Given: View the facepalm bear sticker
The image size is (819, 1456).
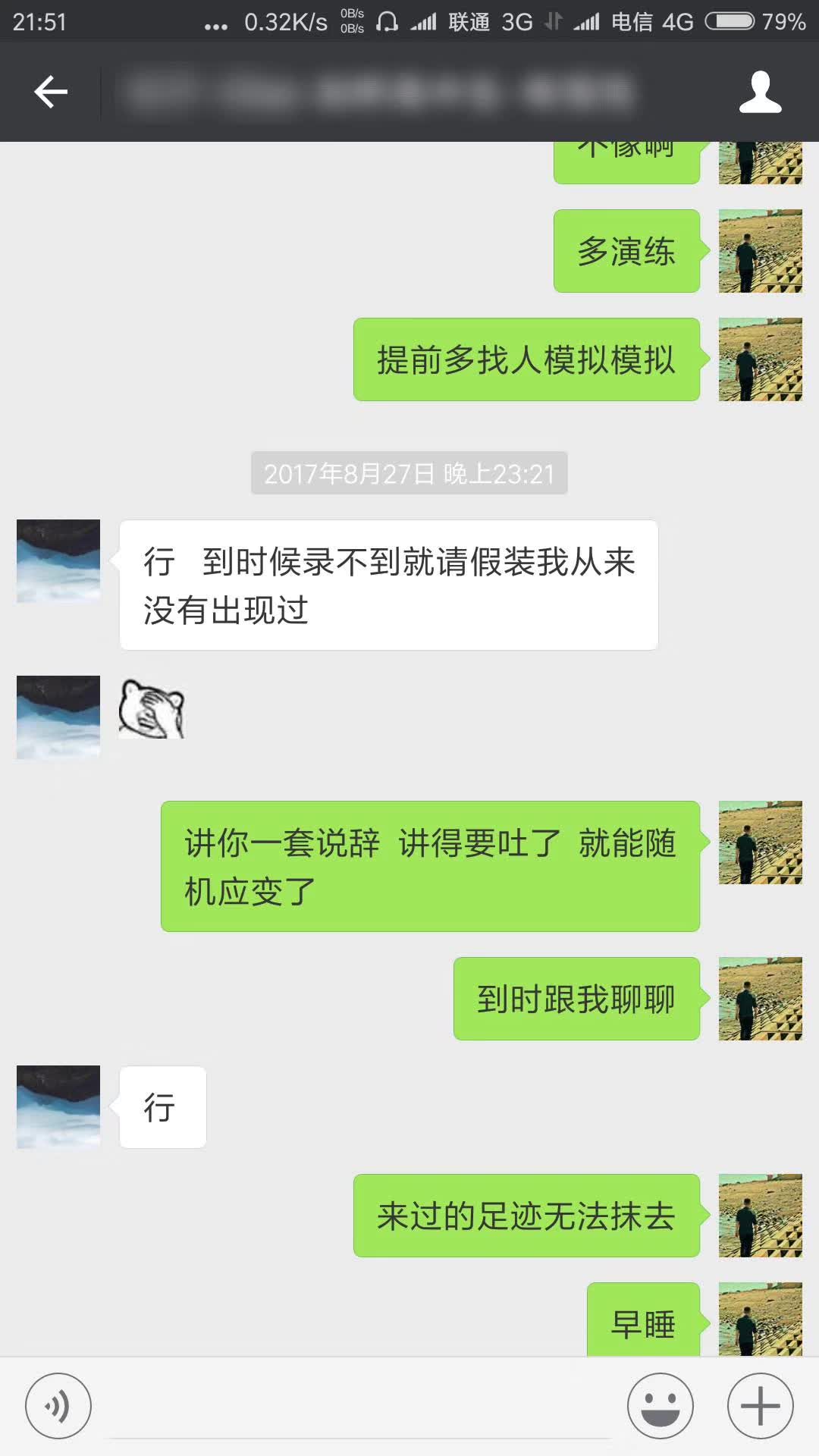Looking at the screenshot, I should pyautogui.click(x=152, y=709).
